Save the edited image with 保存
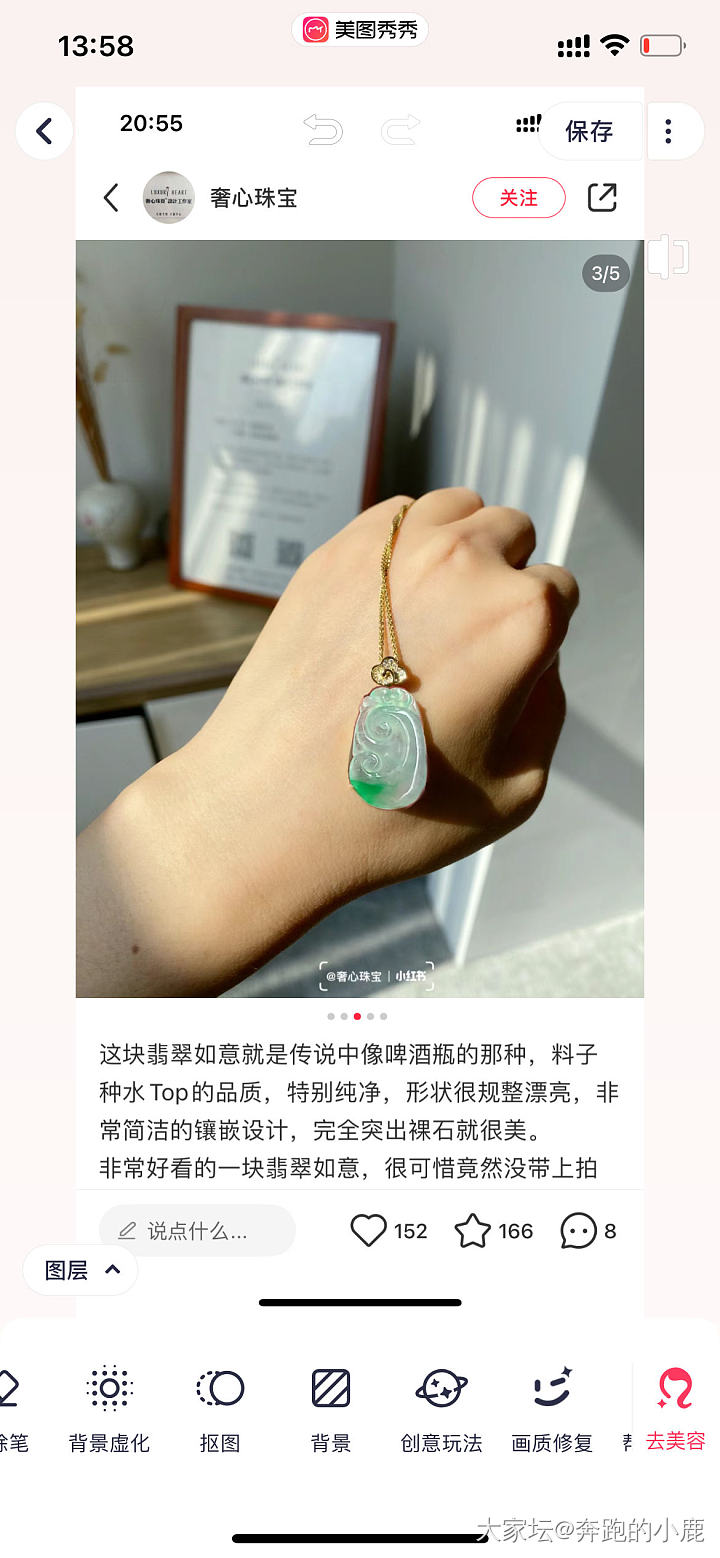 tap(589, 131)
